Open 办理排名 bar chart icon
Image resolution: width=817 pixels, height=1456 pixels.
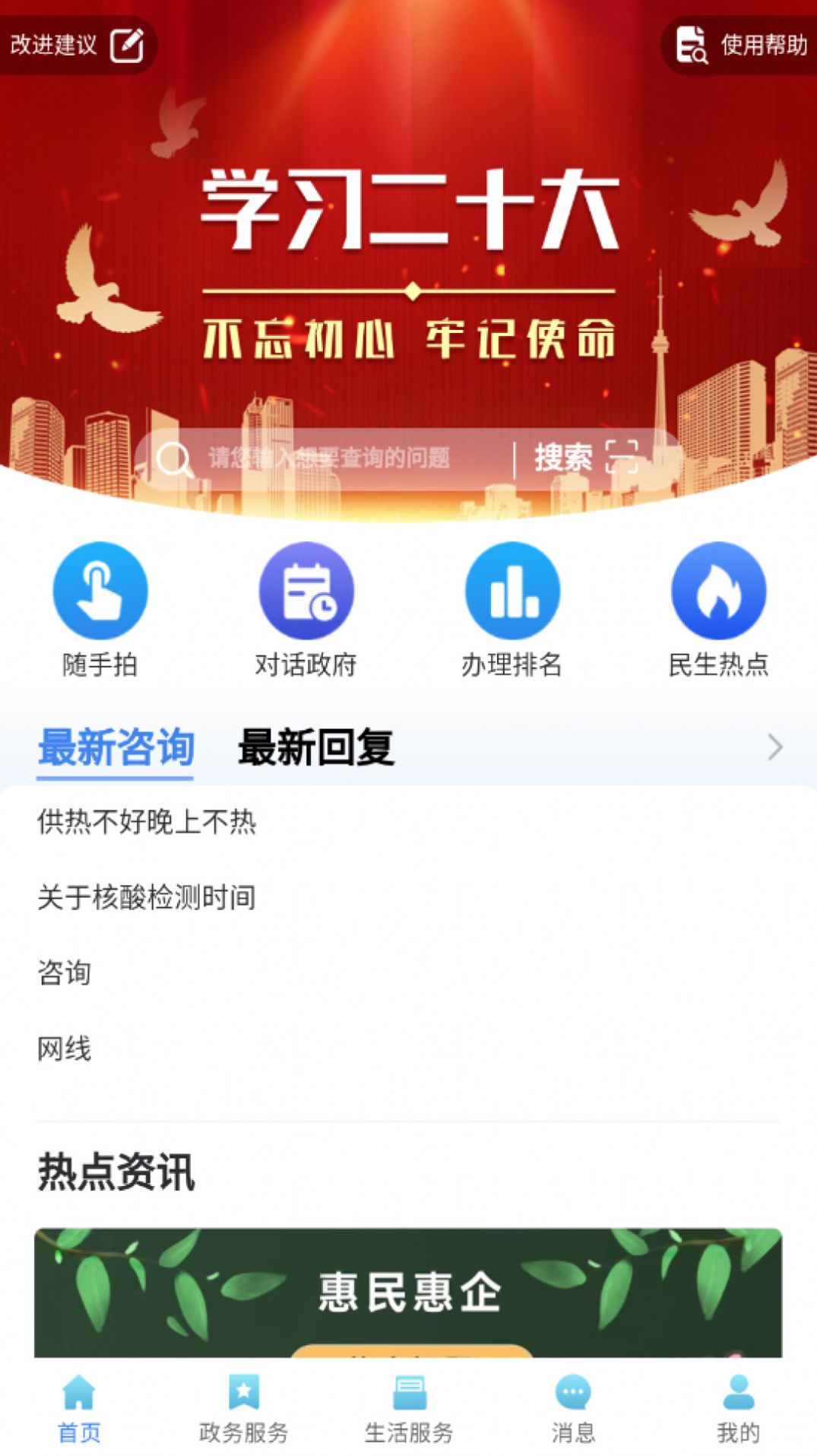click(511, 590)
